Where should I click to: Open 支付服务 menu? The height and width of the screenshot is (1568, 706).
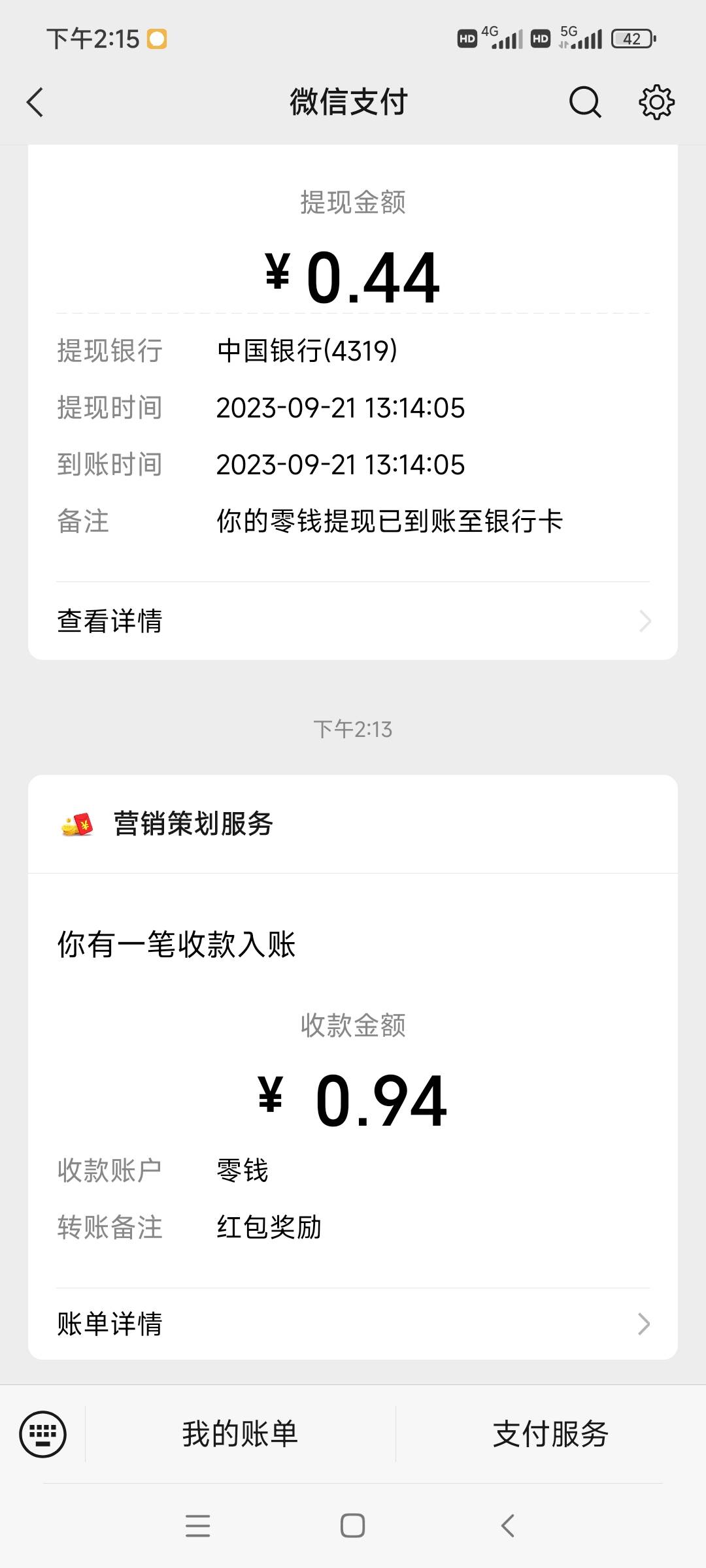pyautogui.click(x=550, y=1434)
